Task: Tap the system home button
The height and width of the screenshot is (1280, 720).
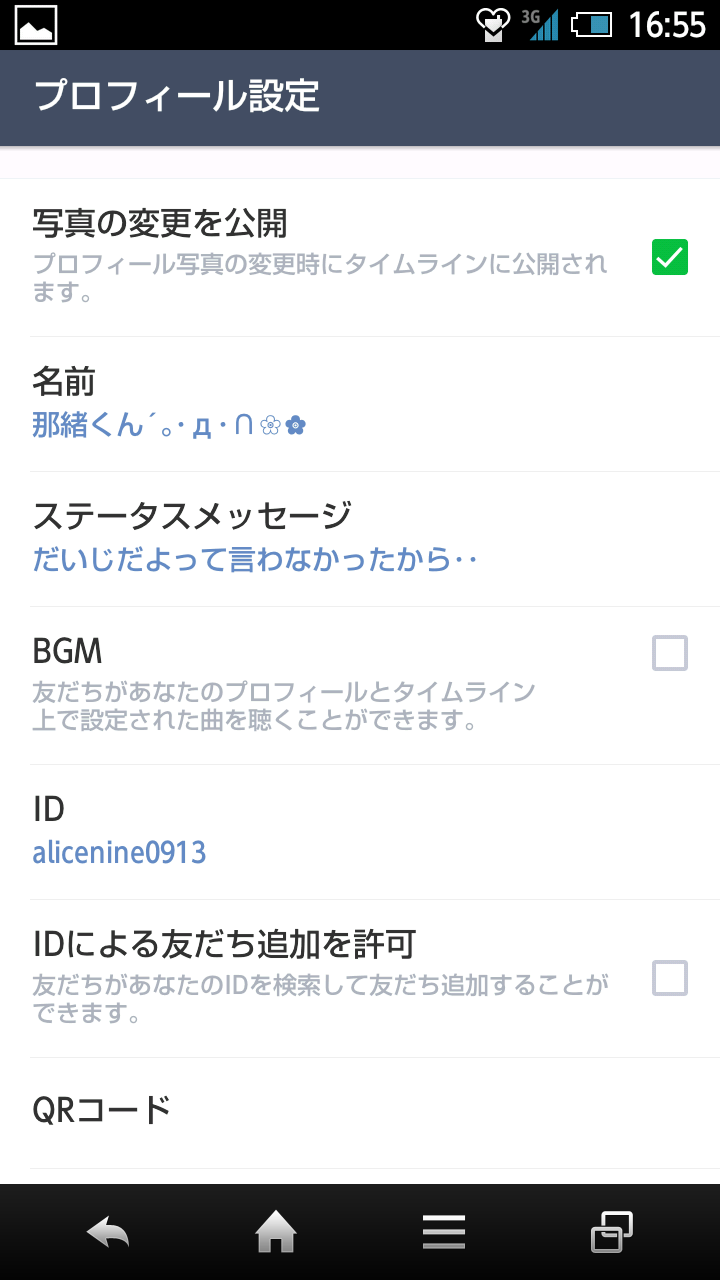Action: pos(276,1232)
